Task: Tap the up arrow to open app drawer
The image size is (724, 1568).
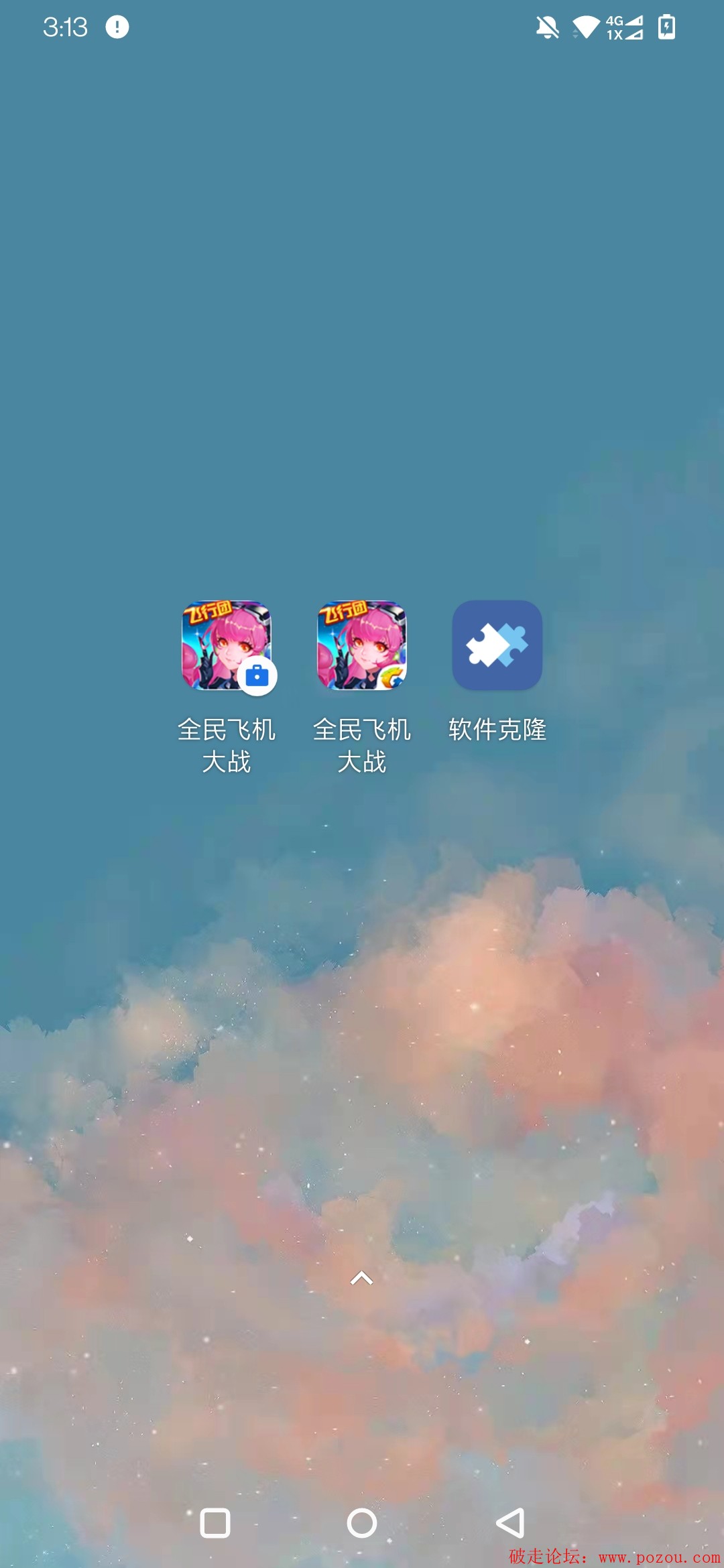Action: point(362,1279)
